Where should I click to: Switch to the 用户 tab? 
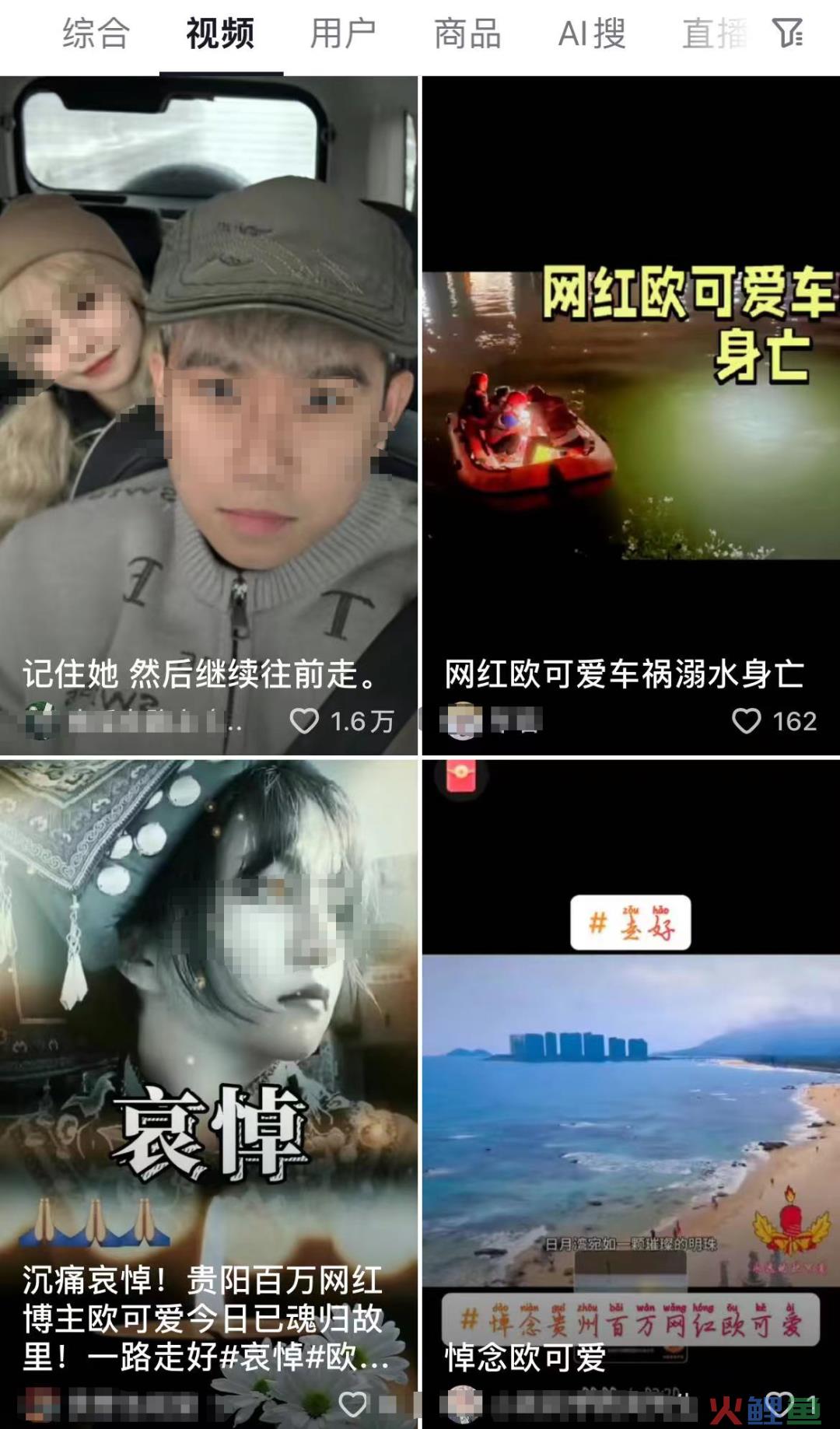point(343,35)
